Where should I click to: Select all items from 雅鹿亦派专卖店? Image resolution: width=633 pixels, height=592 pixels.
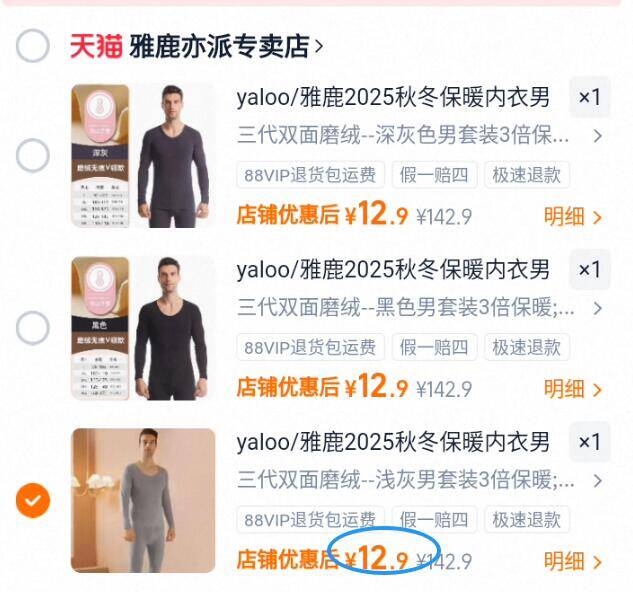click(33, 45)
